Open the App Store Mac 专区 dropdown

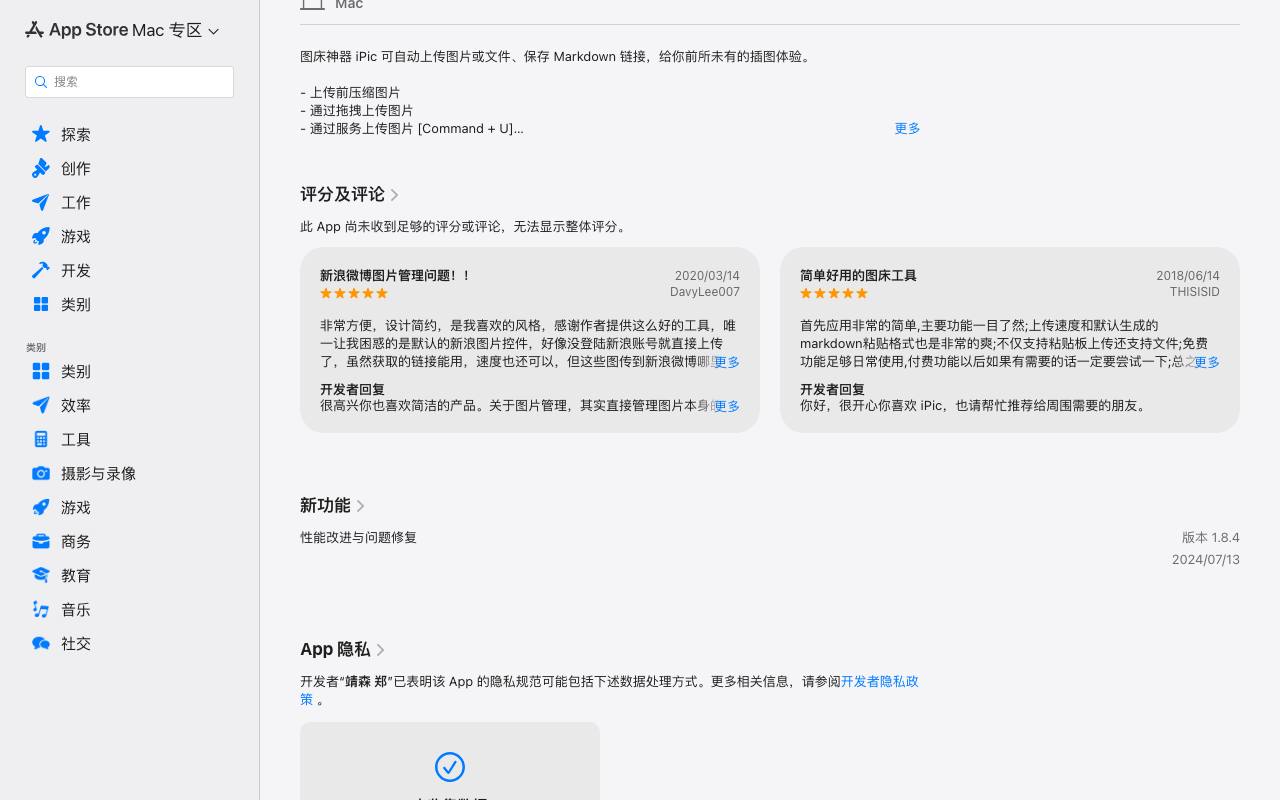tap(122, 30)
